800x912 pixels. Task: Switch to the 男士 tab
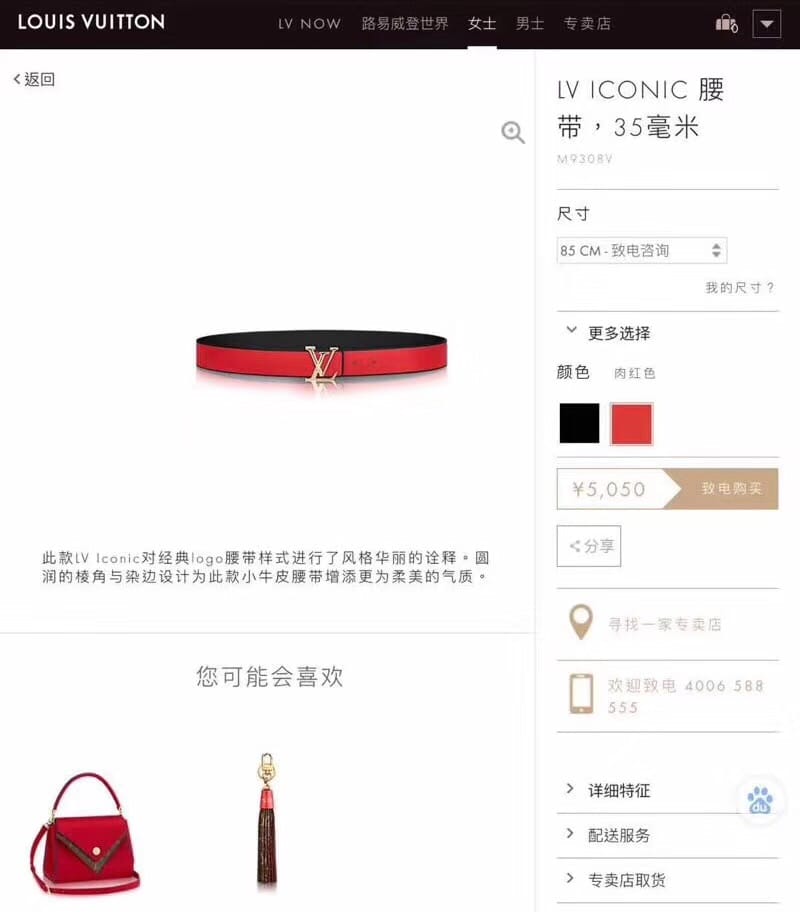[530, 23]
